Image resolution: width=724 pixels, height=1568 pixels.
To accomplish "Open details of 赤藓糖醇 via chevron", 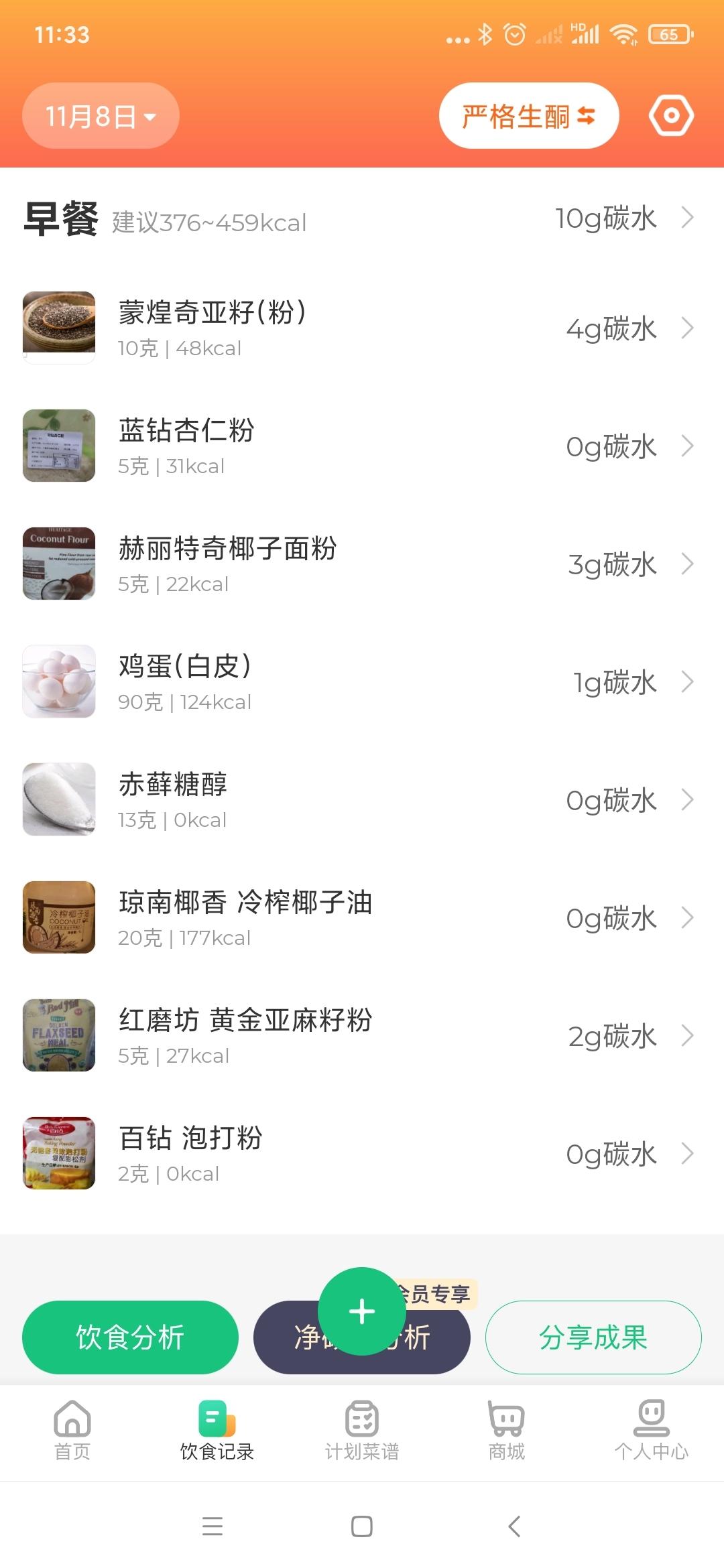I will (x=688, y=799).
